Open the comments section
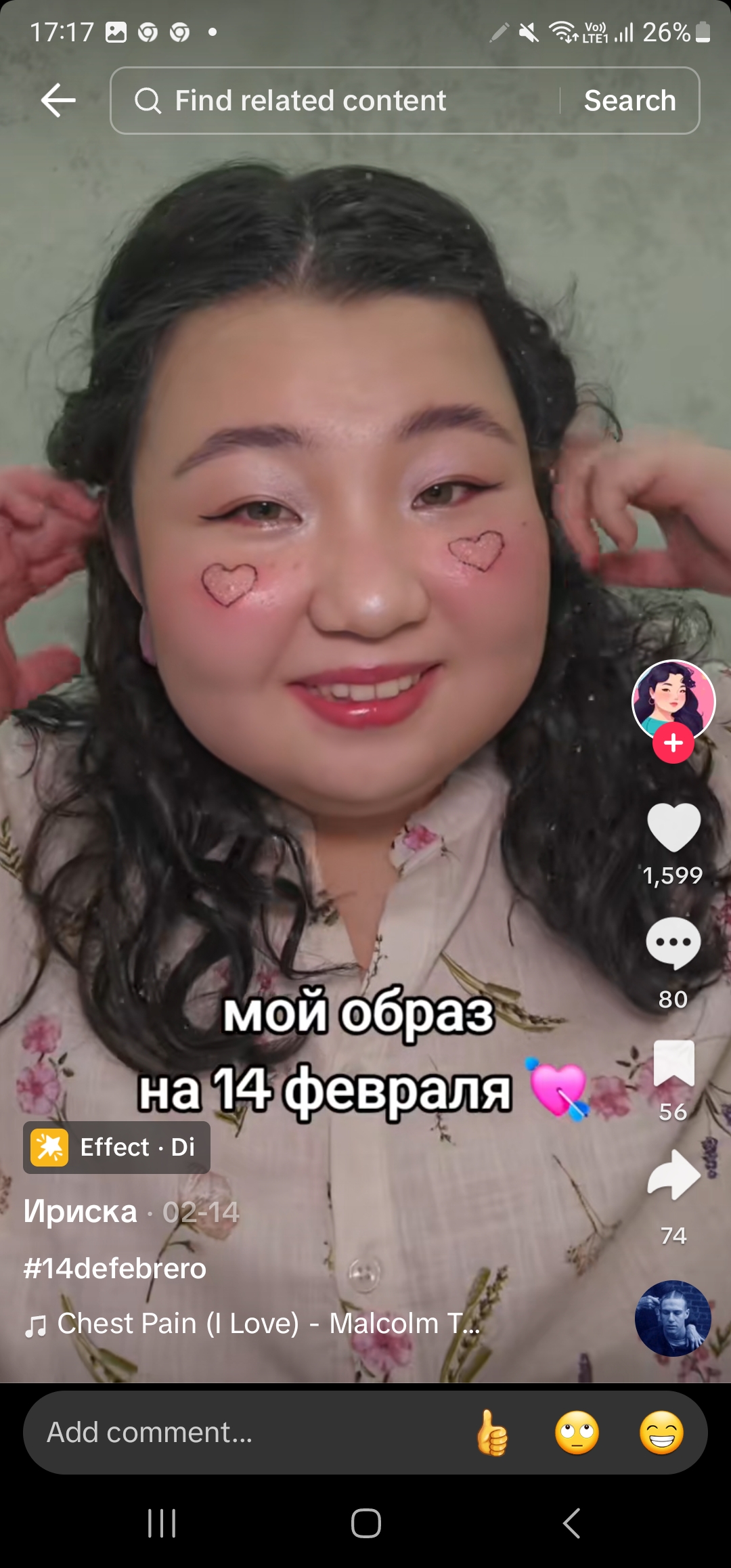Screen dimensions: 731x1568 pyautogui.click(x=673, y=944)
